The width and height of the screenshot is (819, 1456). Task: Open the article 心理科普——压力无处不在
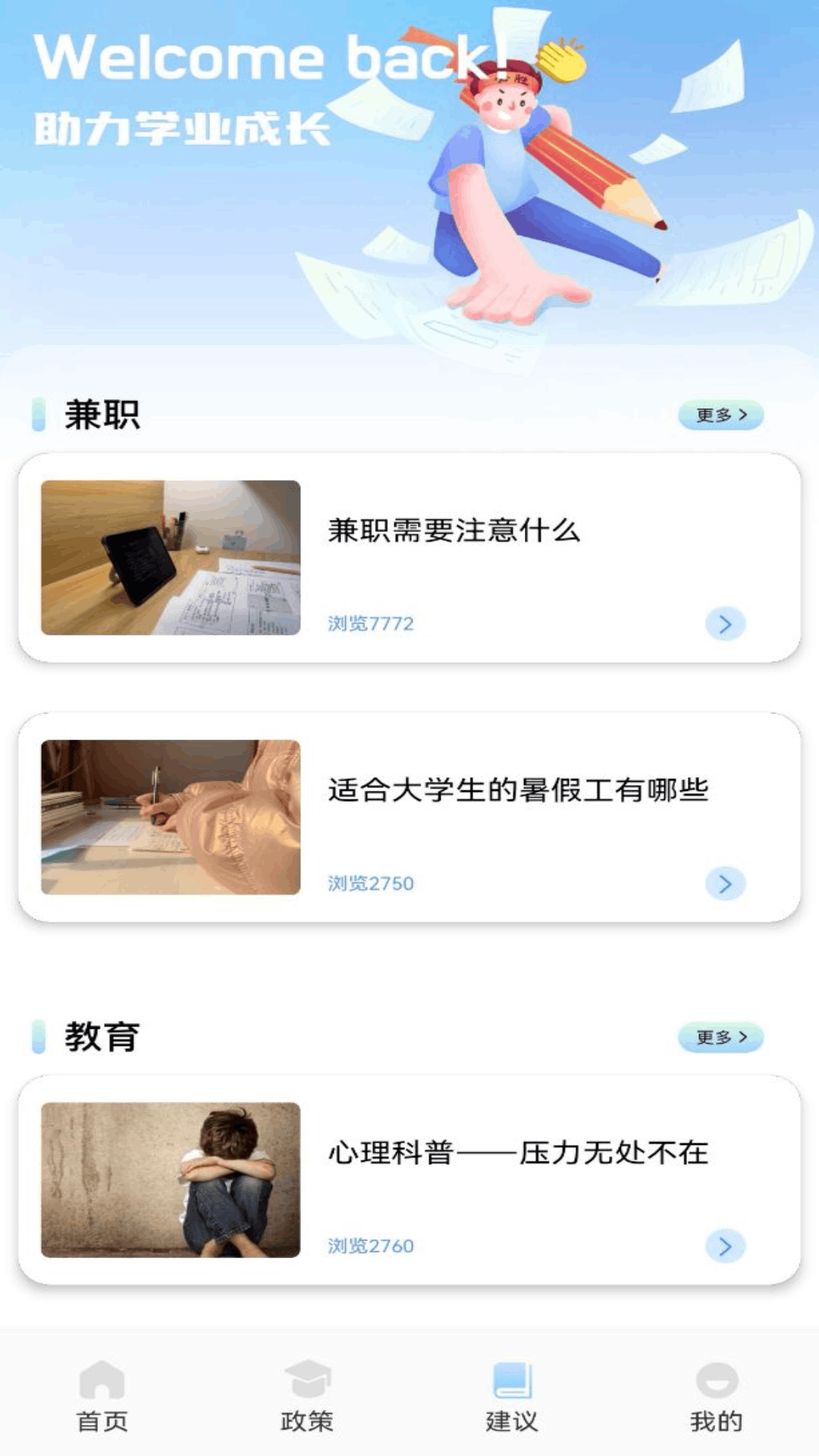[x=517, y=1153]
